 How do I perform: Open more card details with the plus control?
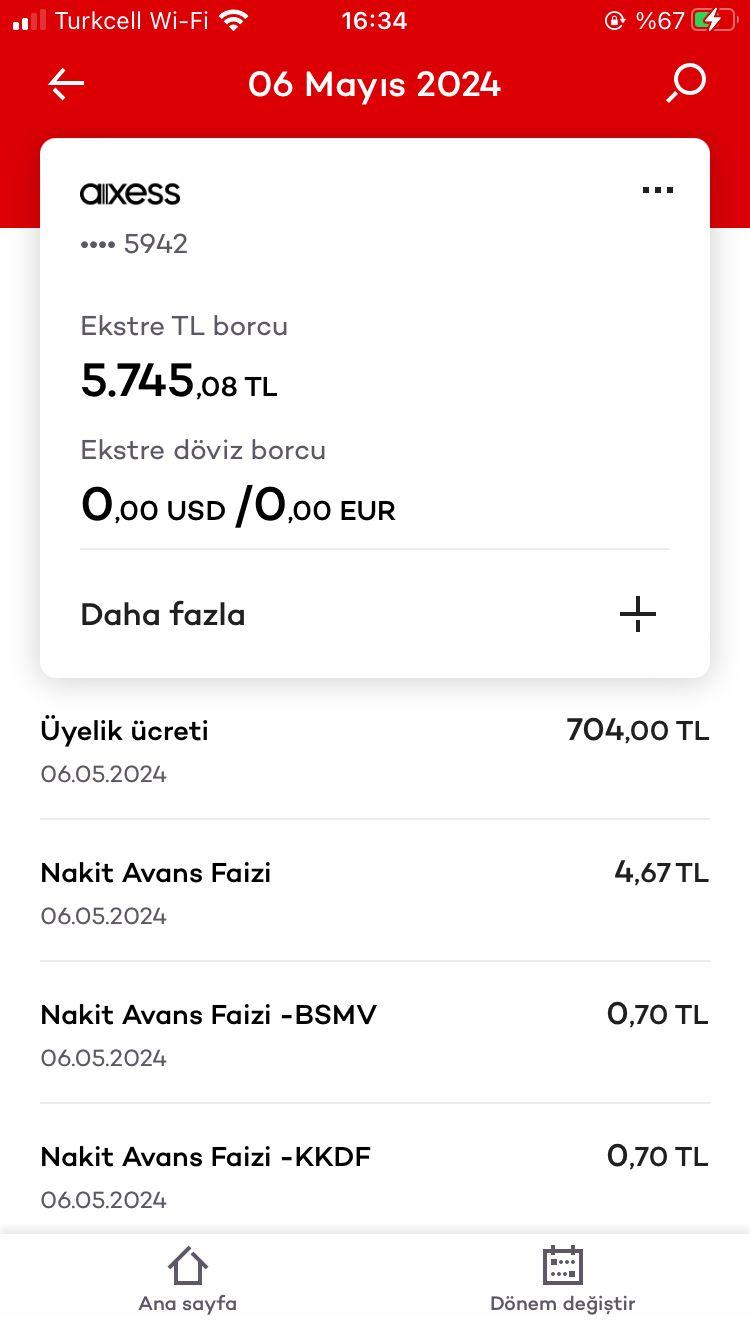tap(637, 614)
